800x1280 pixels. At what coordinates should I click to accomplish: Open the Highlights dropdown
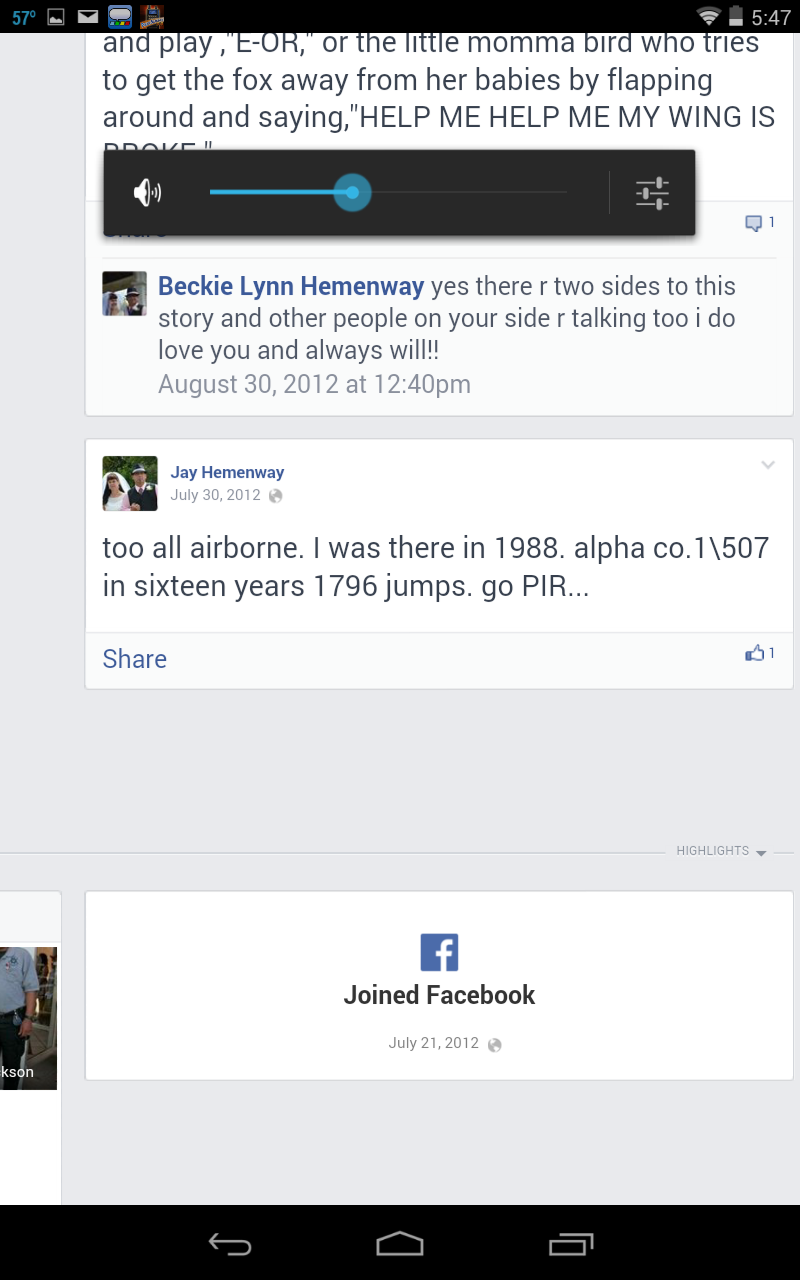tap(721, 851)
